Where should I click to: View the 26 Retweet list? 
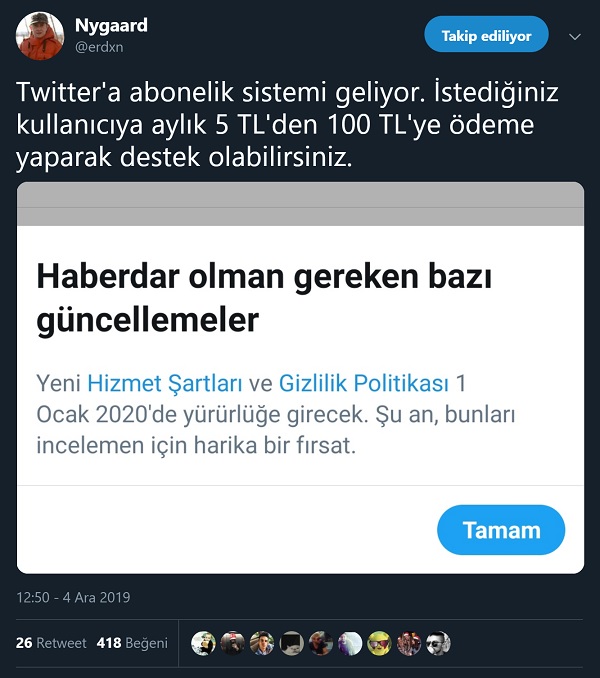click(x=52, y=643)
